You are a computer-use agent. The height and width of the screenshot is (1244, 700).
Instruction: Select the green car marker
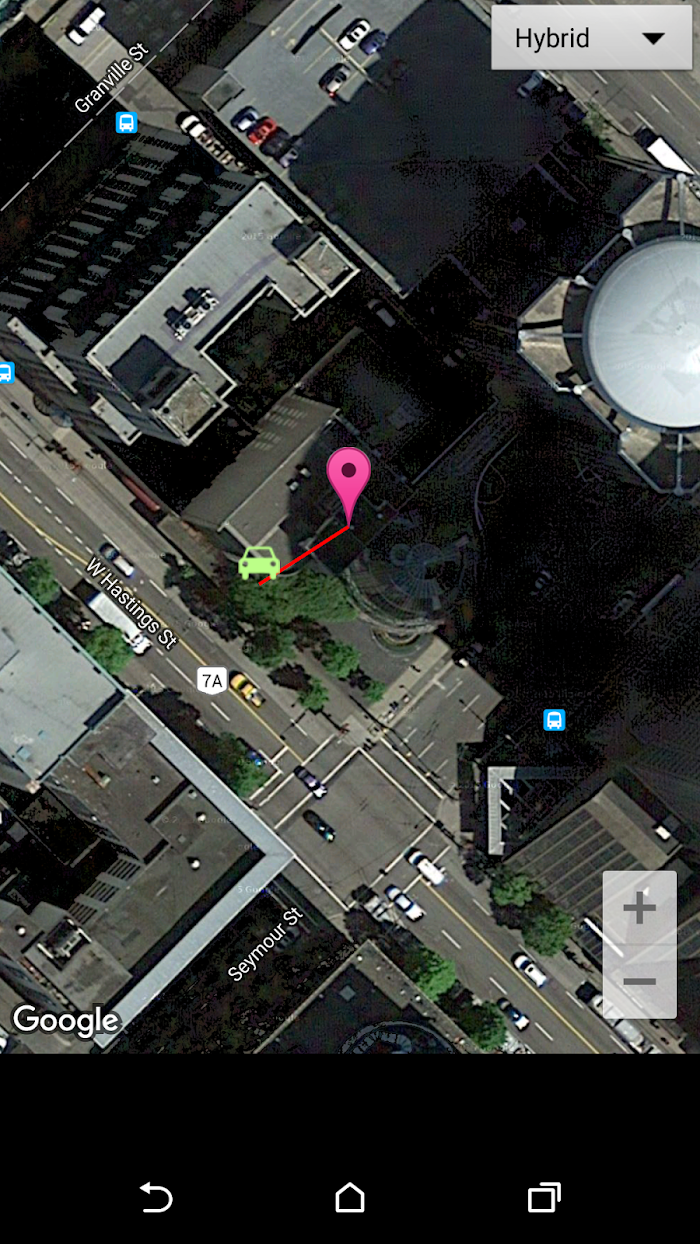pos(259,563)
